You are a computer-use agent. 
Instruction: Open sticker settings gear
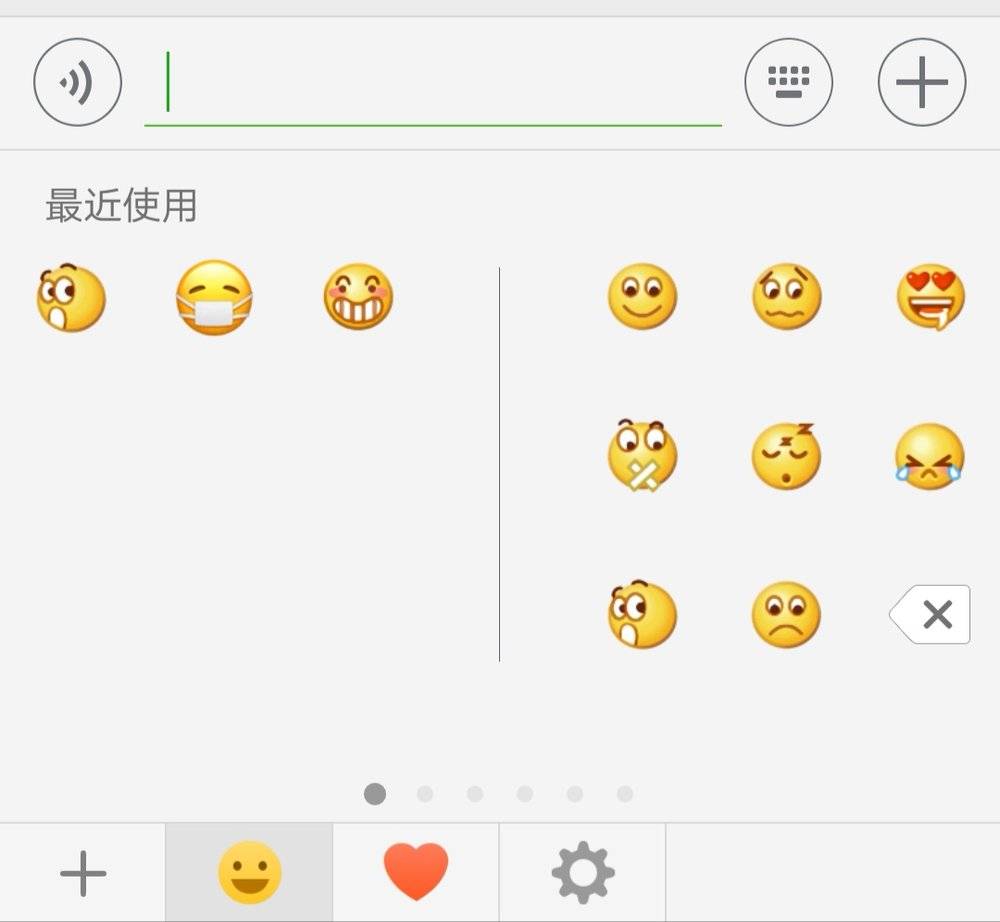coord(582,873)
